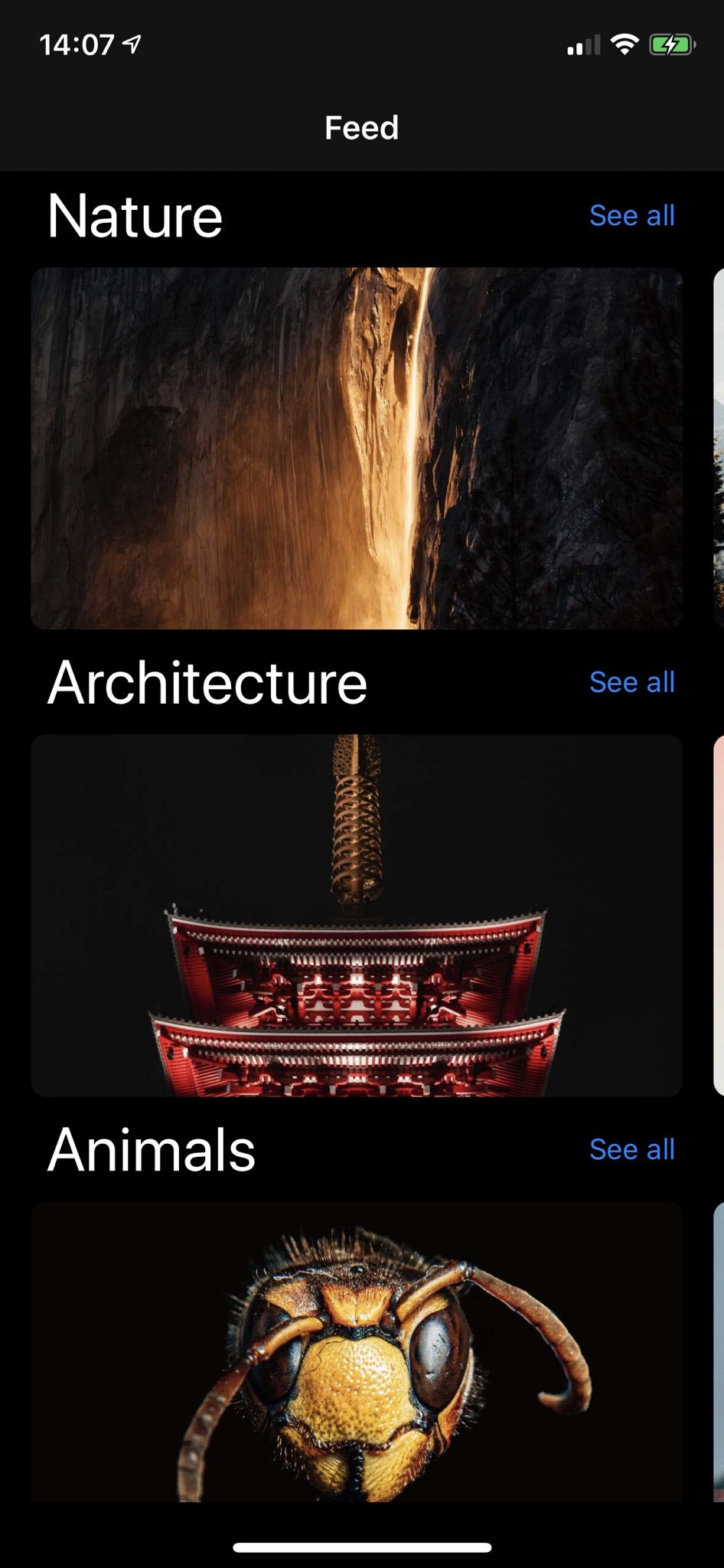
Task: Tap the partially visible next Architecture photo
Action: [x=718, y=915]
